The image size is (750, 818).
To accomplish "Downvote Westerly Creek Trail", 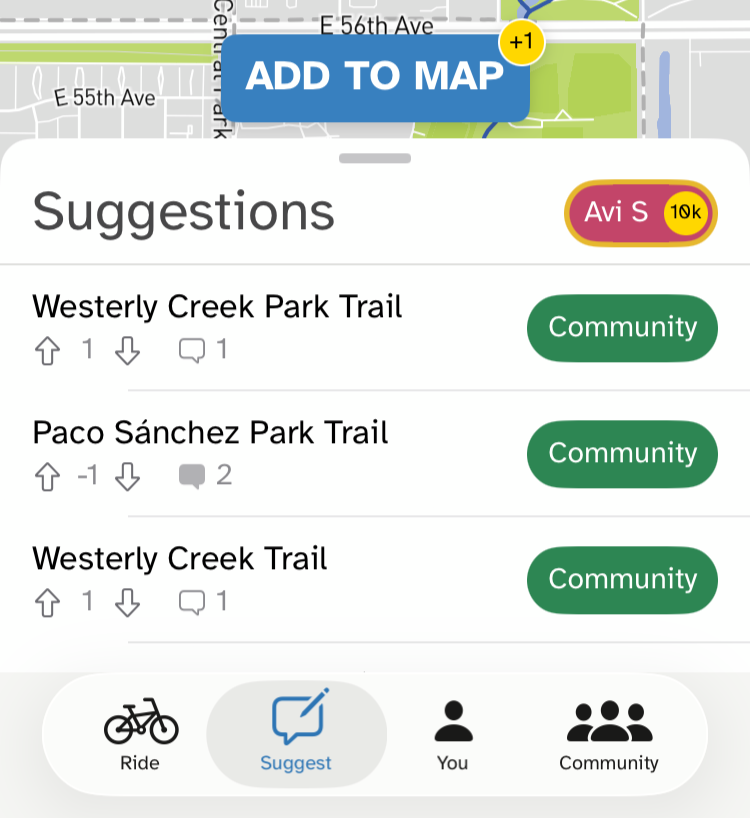I will click(x=127, y=603).
